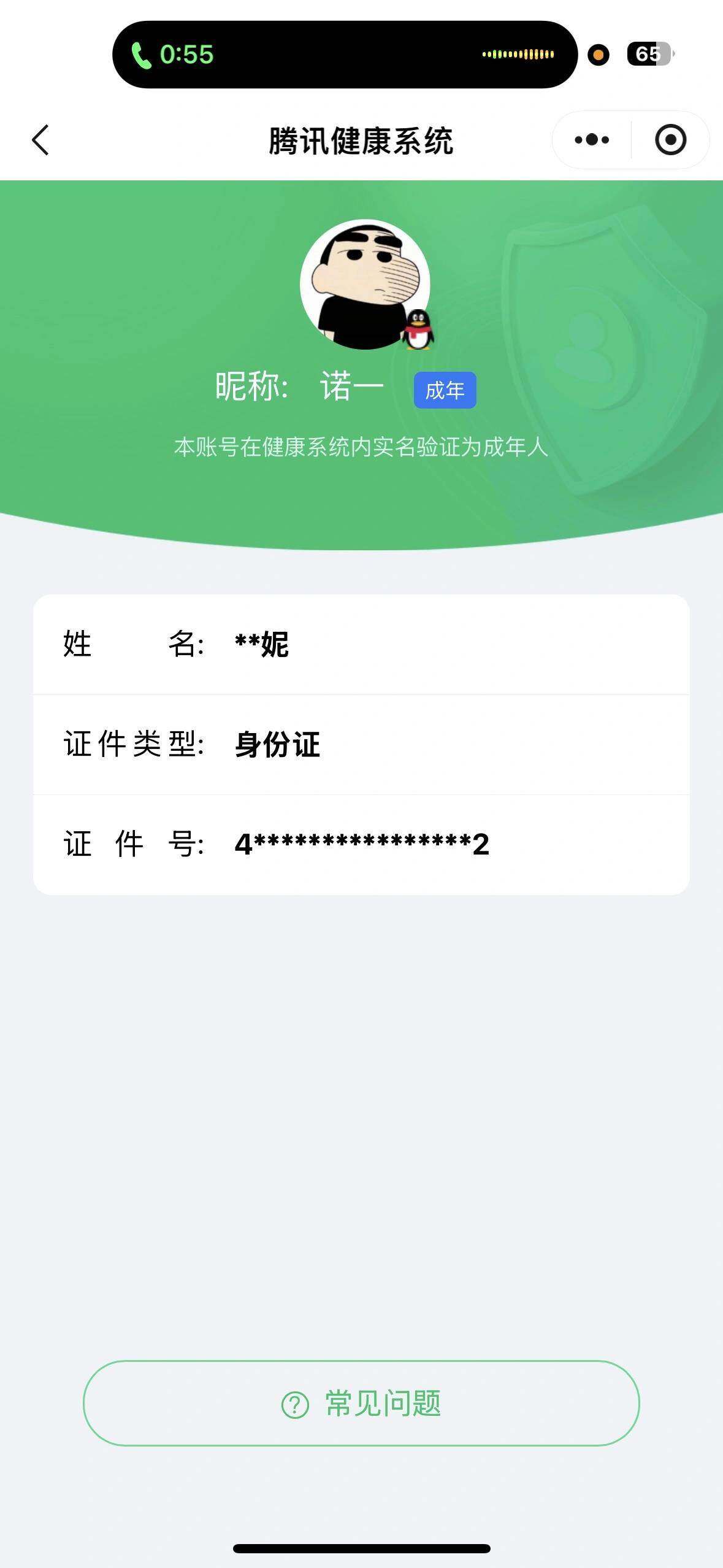The width and height of the screenshot is (723, 1568).
Task: Tap the capsule circle button to exit
Action: coord(670,139)
